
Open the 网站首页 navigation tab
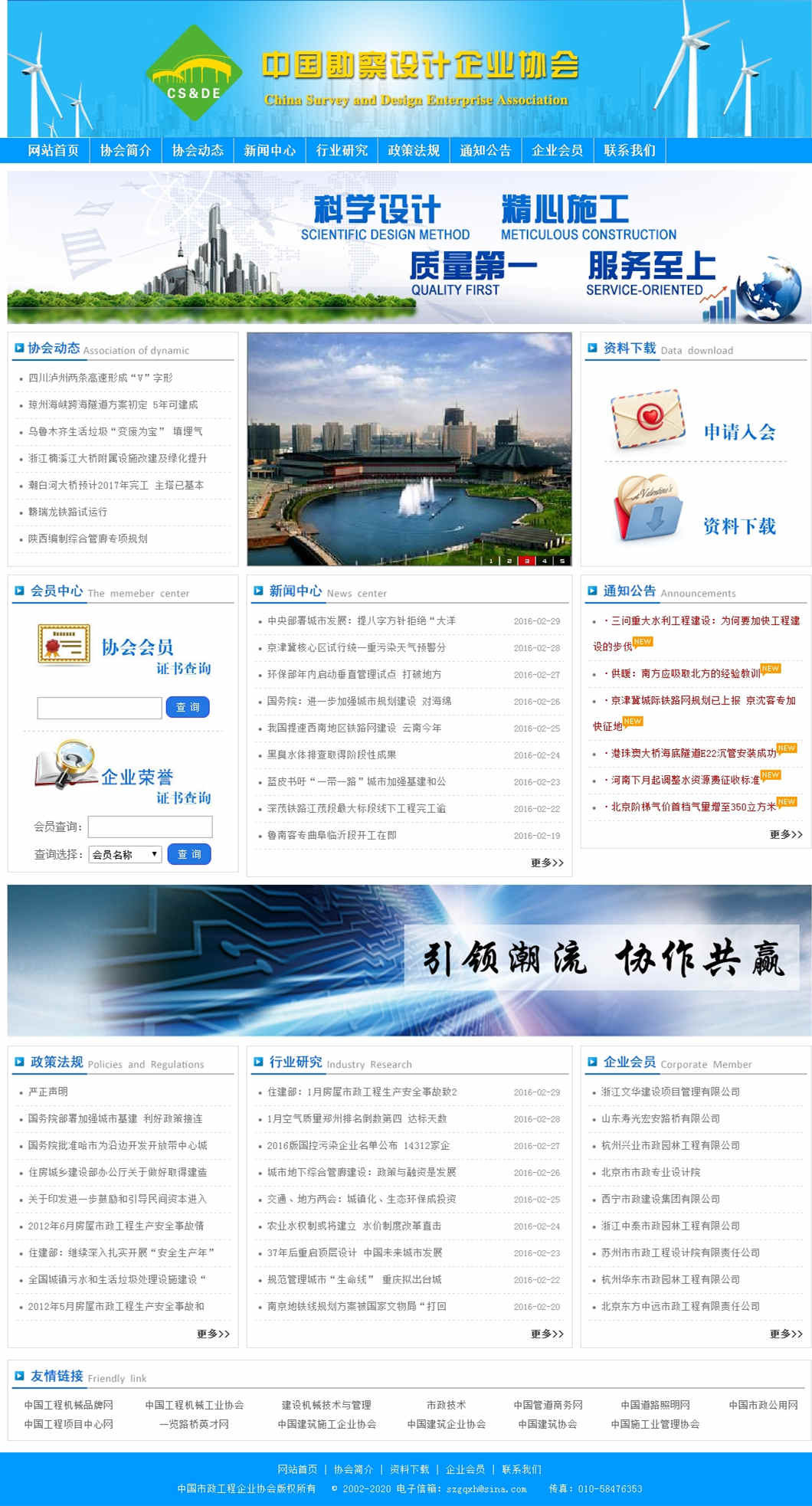click(53, 150)
